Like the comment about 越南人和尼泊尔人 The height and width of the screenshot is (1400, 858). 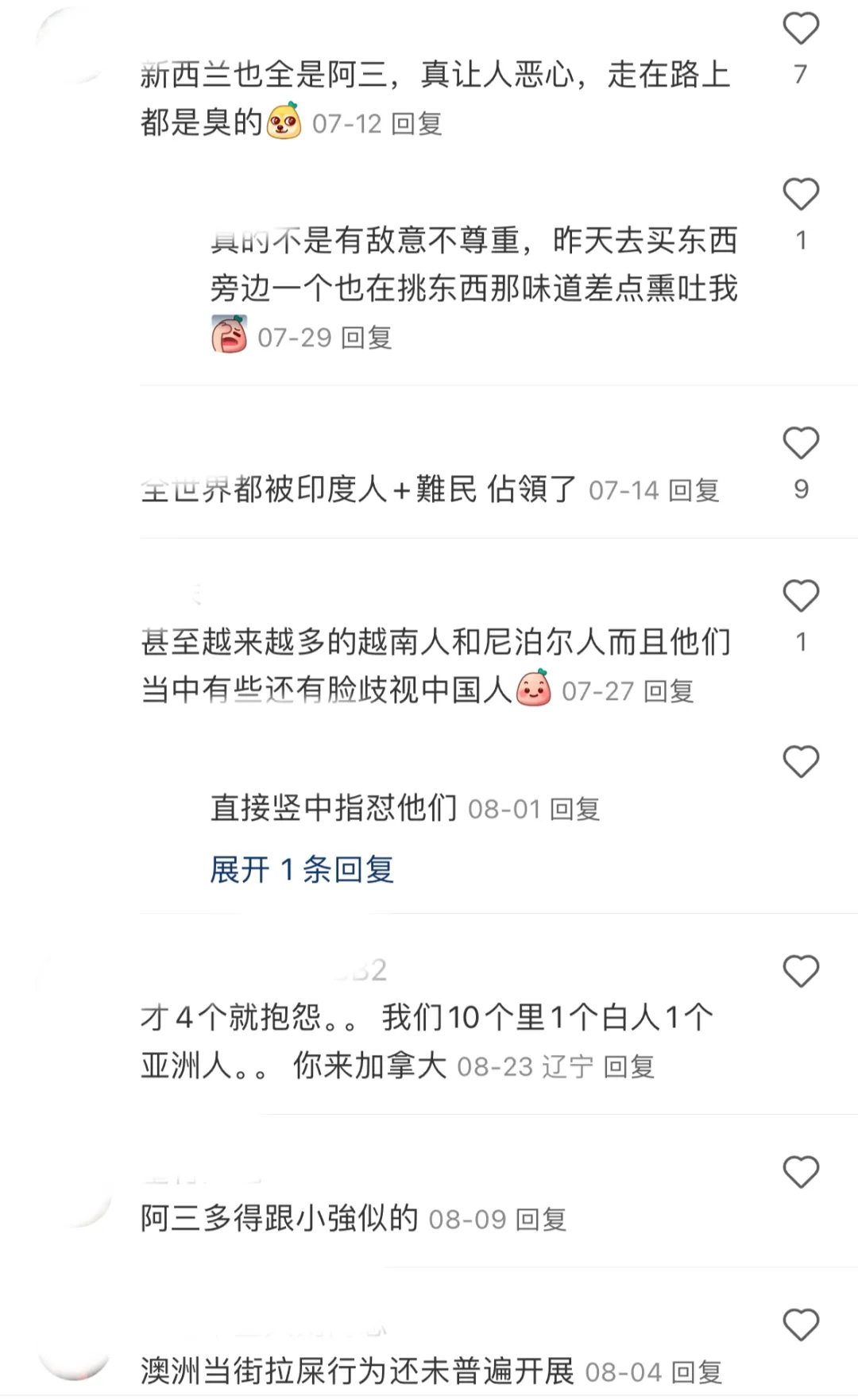800,596
